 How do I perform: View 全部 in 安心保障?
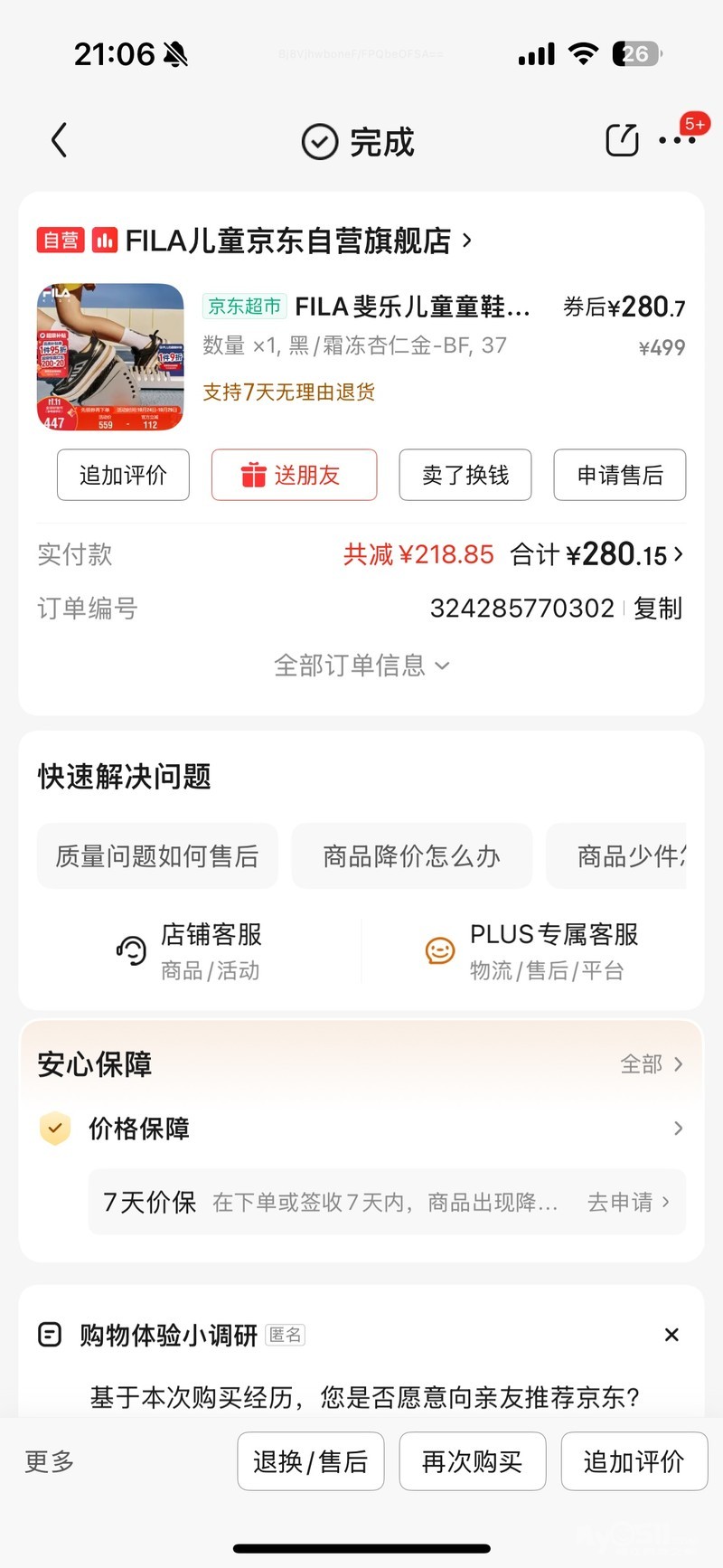tap(651, 1064)
